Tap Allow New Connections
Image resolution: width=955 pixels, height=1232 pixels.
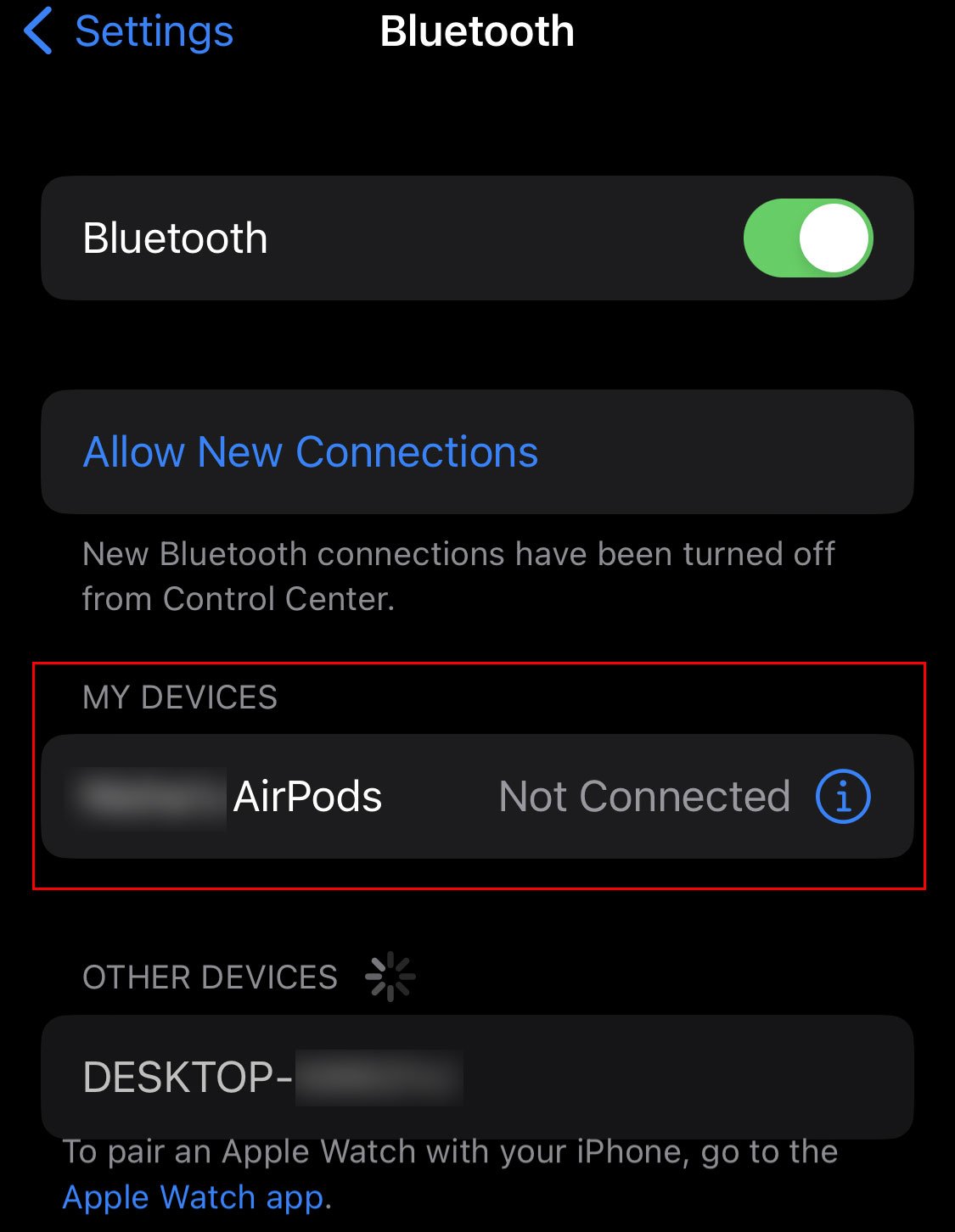pos(311,452)
